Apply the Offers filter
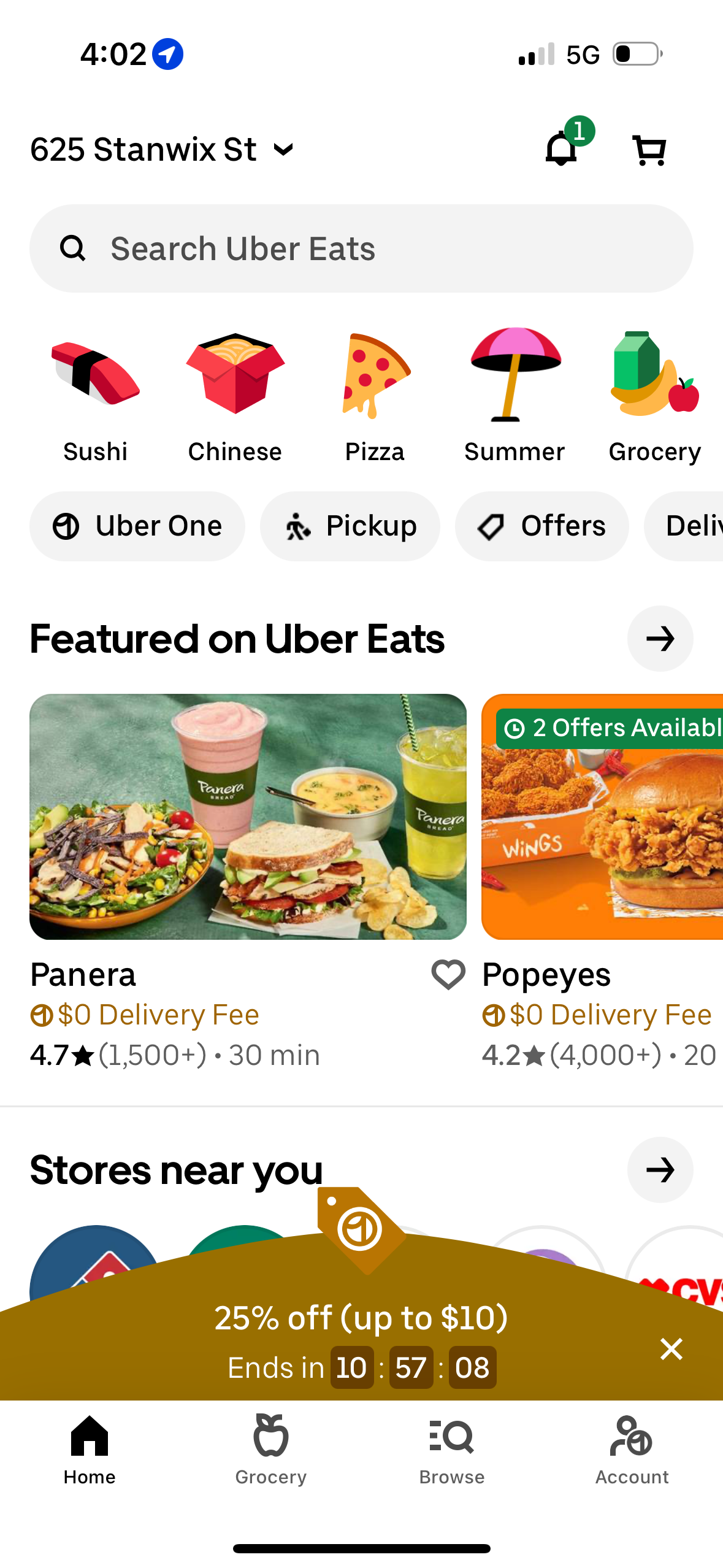This screenshot has width=723, height=1568. [542, 526]
